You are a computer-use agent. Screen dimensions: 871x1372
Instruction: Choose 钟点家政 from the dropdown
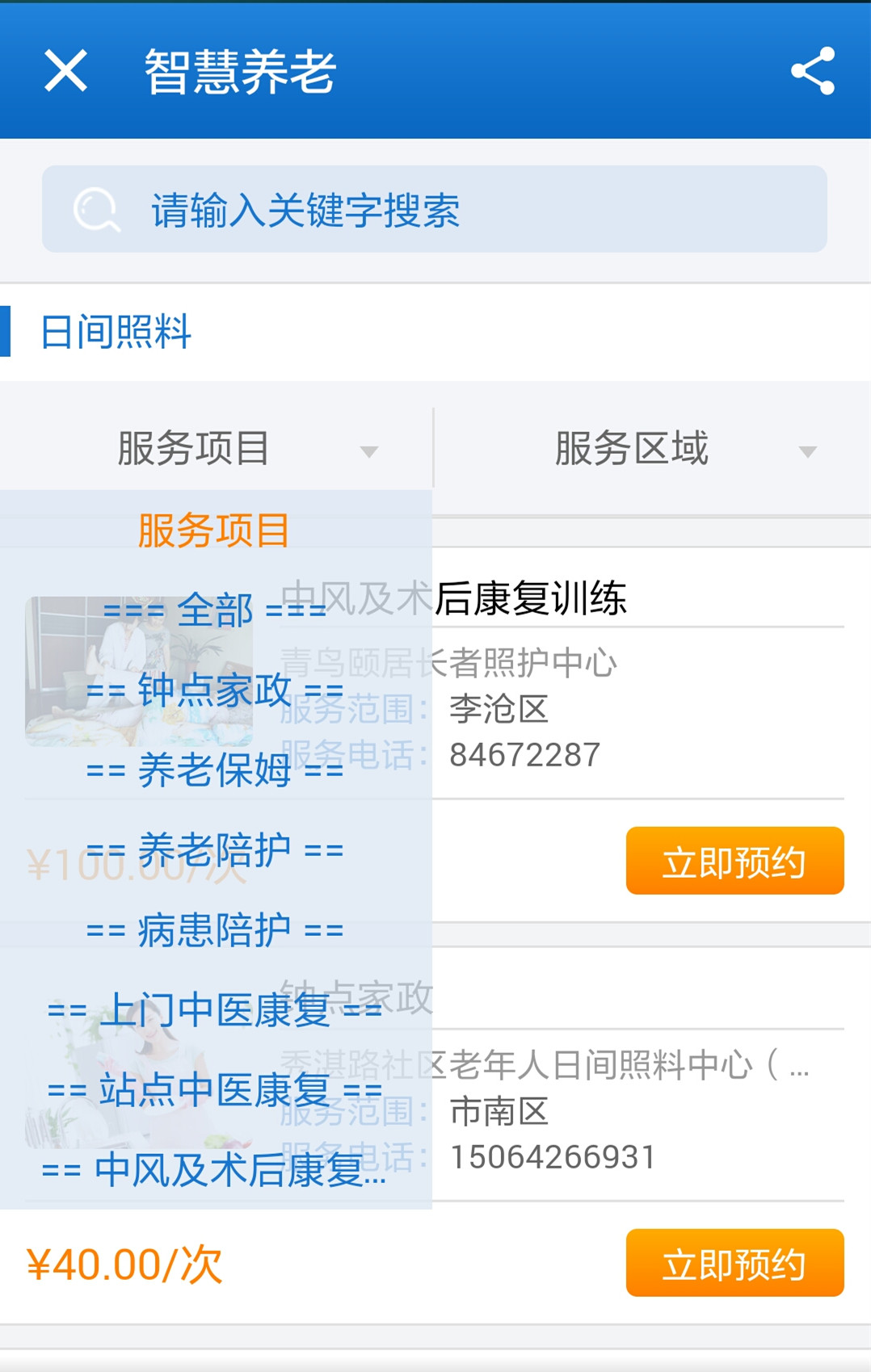coord(215,690)
